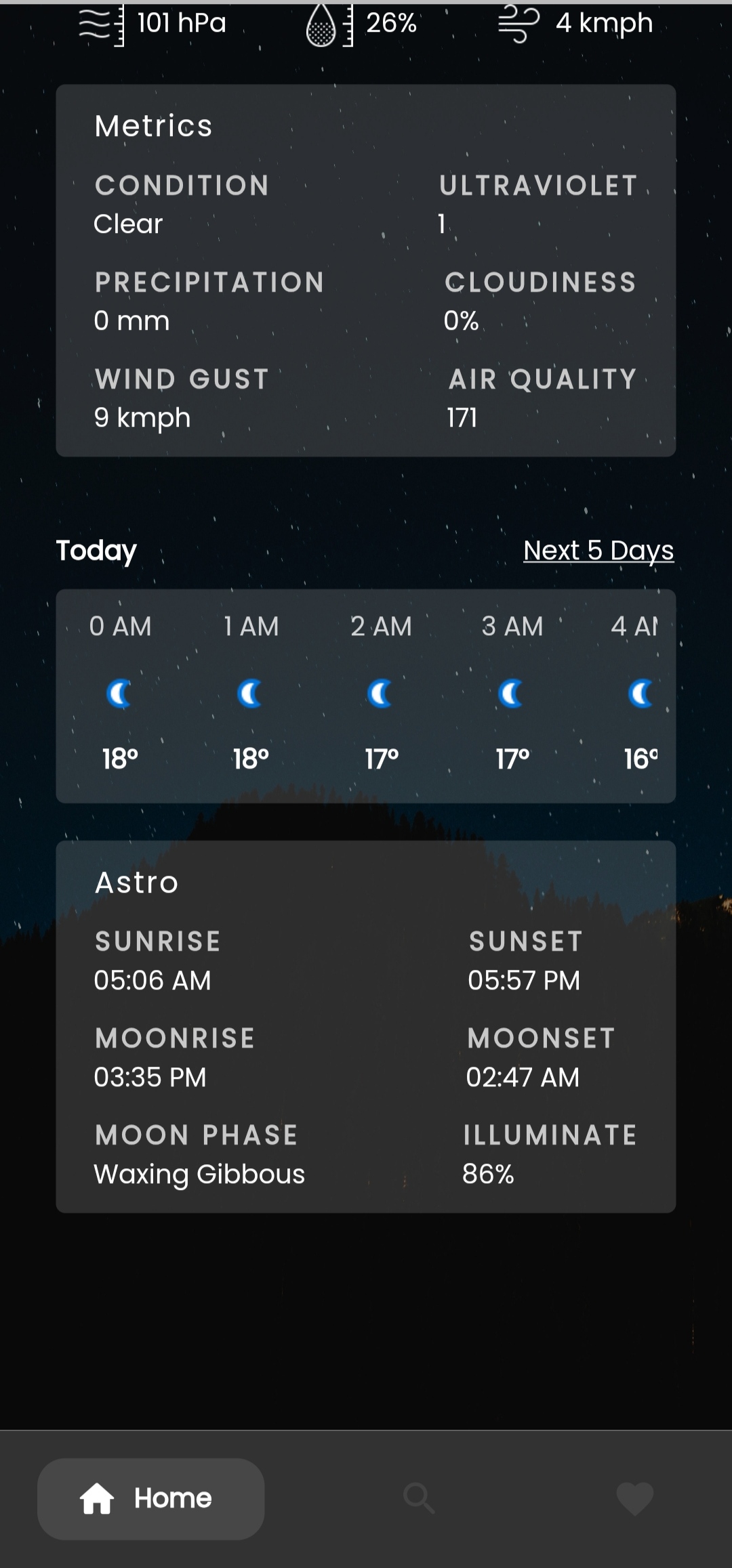The width and height of the screenshot is (732, 1568).
Task: Open the search tab
Action: [418, 1498]
